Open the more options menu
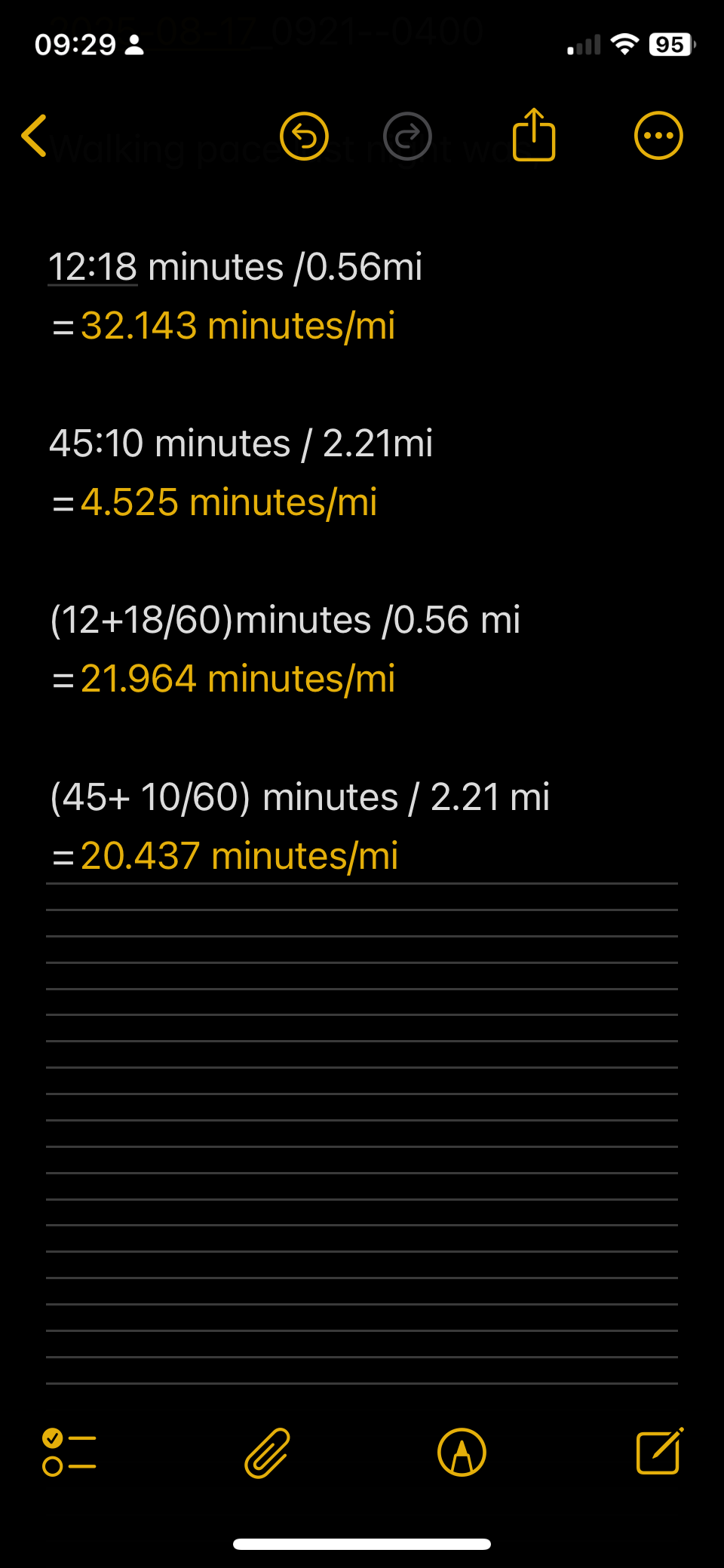This screenshot has height=1568, width=724. pos(658,136)
